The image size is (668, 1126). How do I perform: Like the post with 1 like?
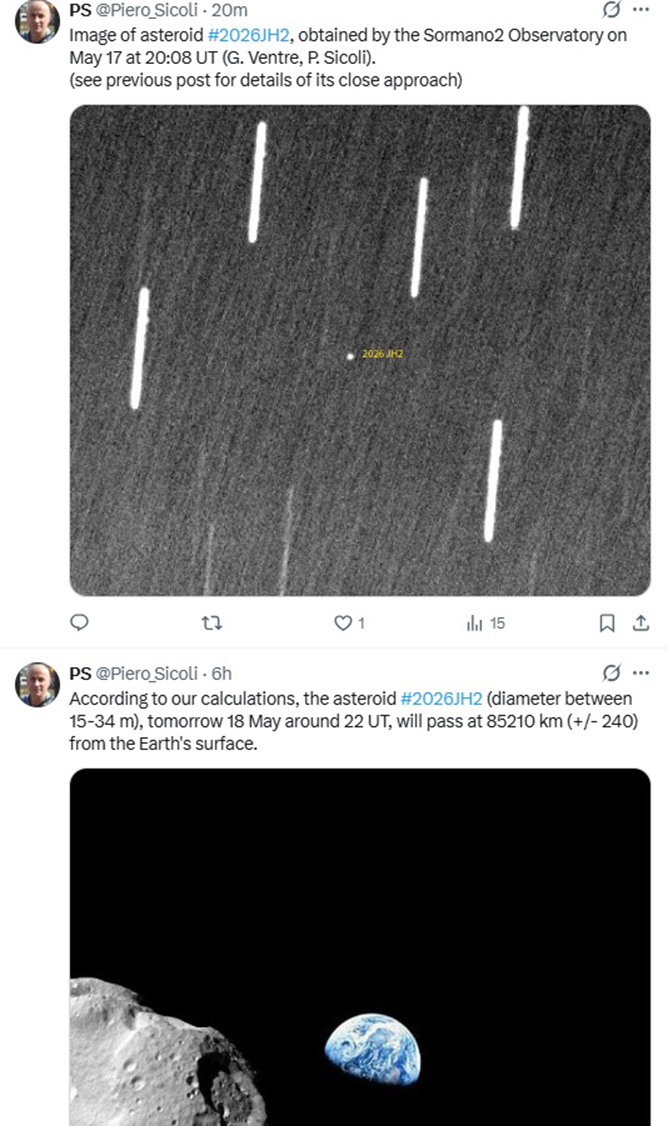350,623
